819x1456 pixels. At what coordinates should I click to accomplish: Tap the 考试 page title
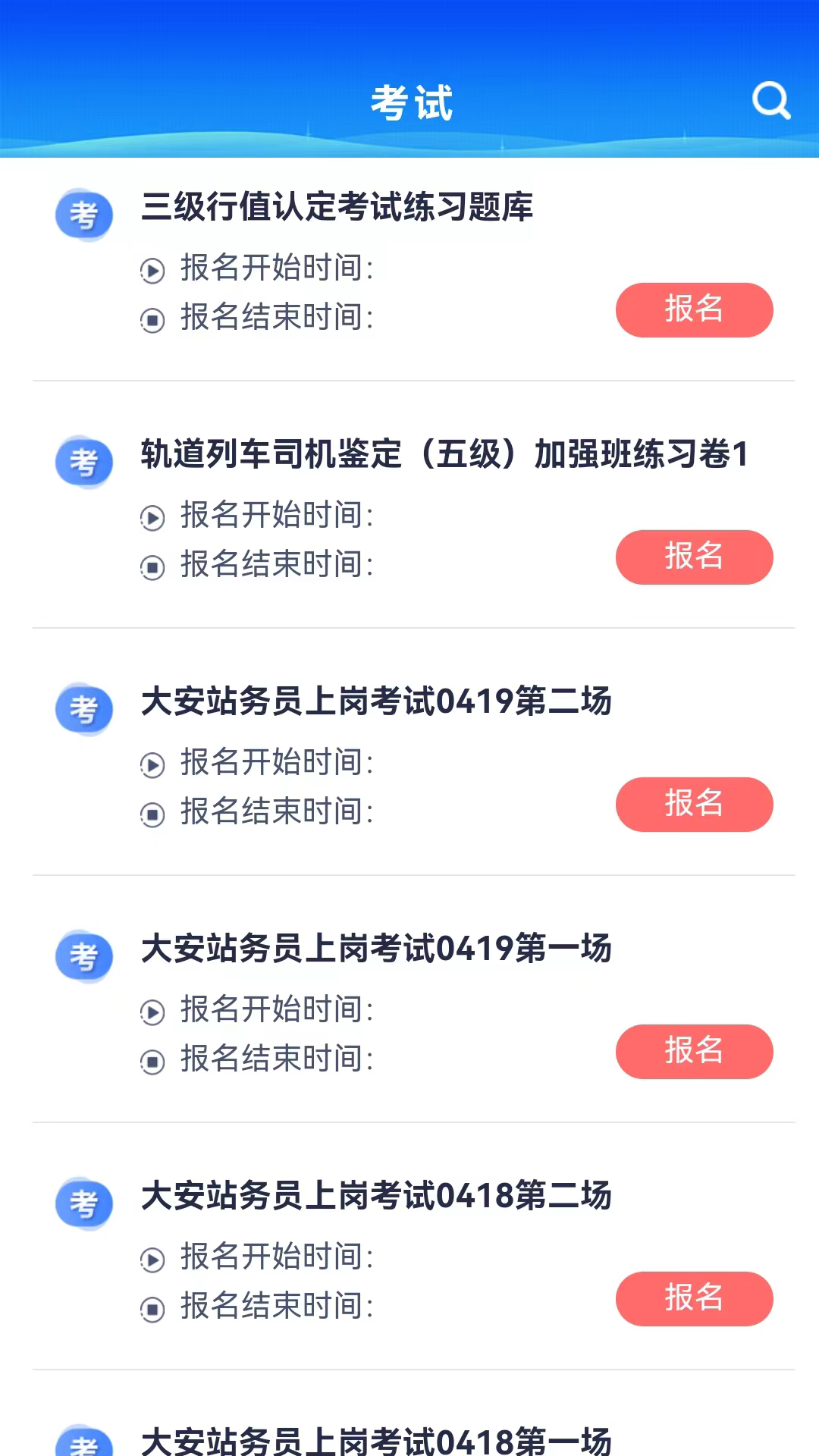409,103
